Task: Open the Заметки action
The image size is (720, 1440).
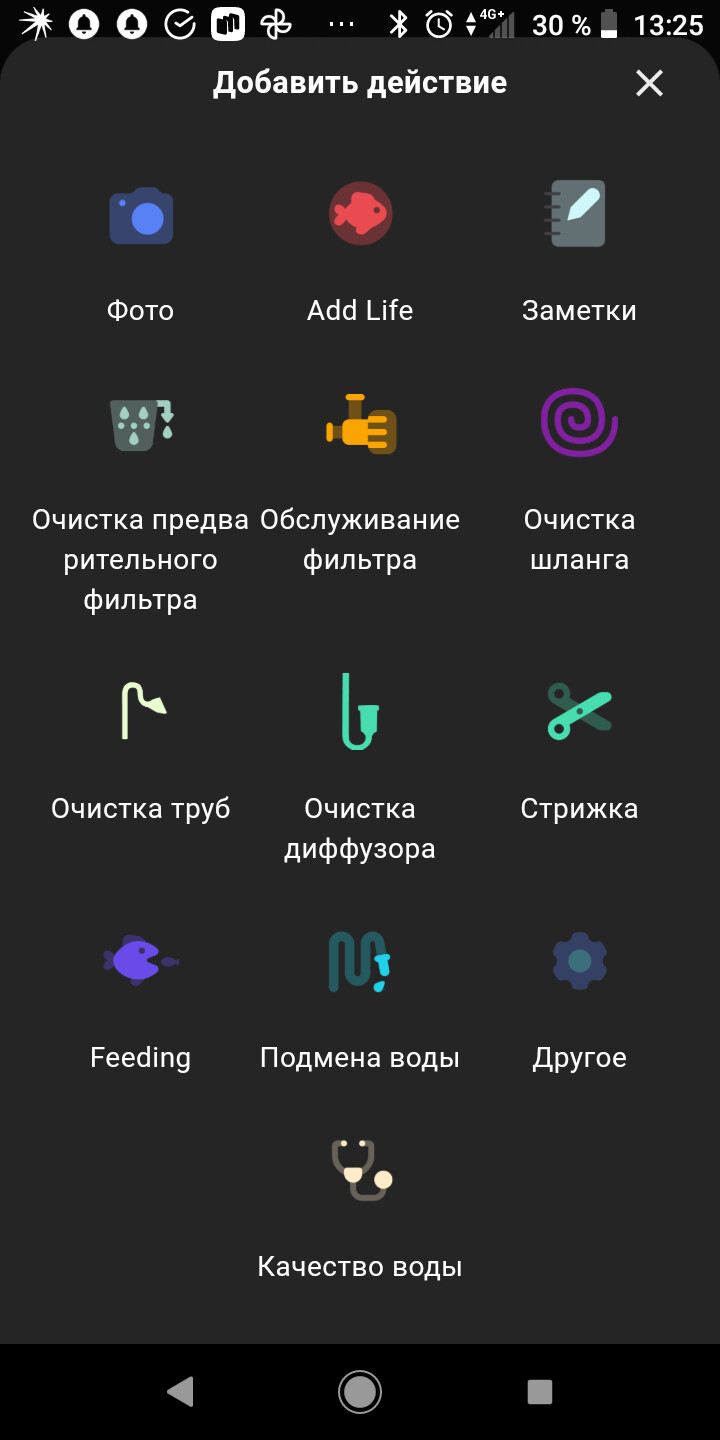Action: point(579,250)
